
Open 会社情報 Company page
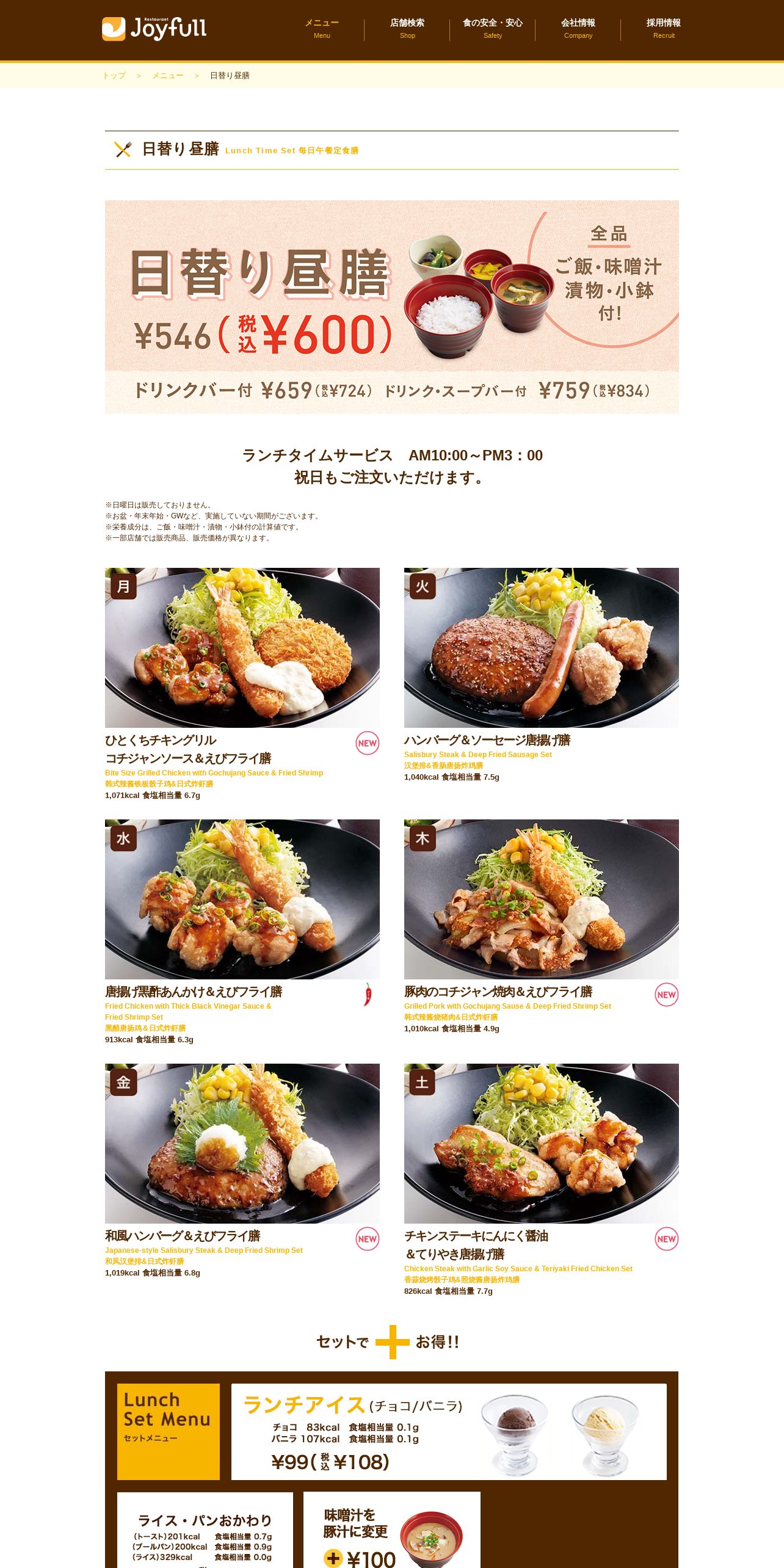578,29
